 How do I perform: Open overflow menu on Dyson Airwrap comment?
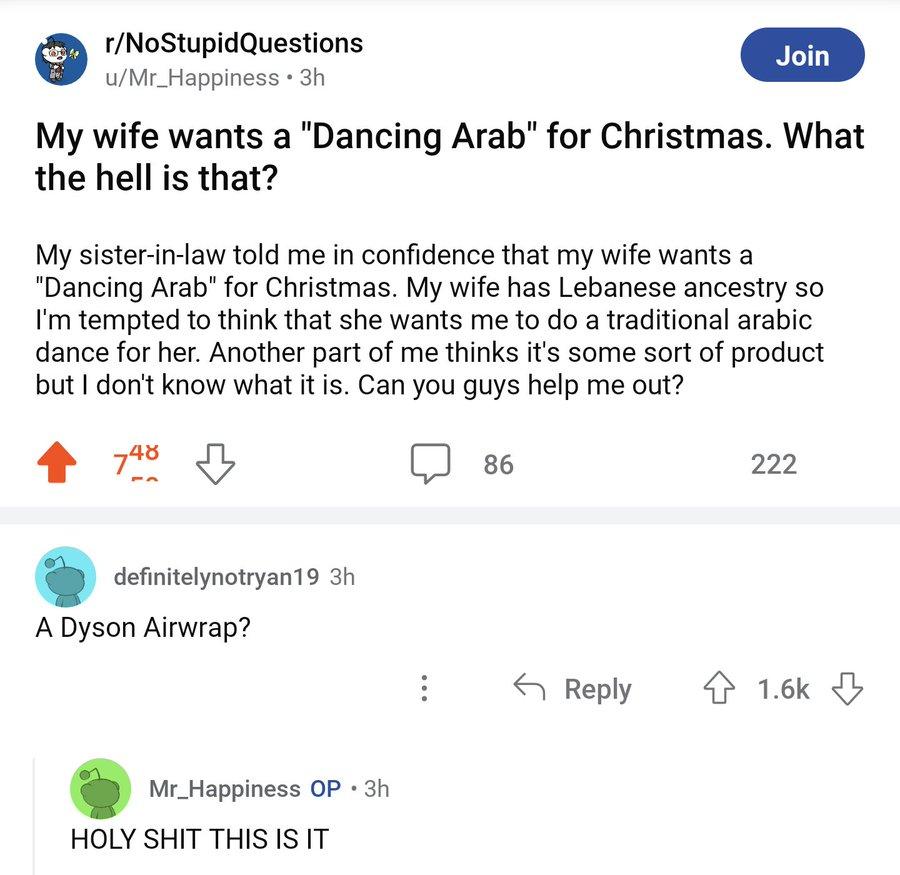click(x=424, y=688)
